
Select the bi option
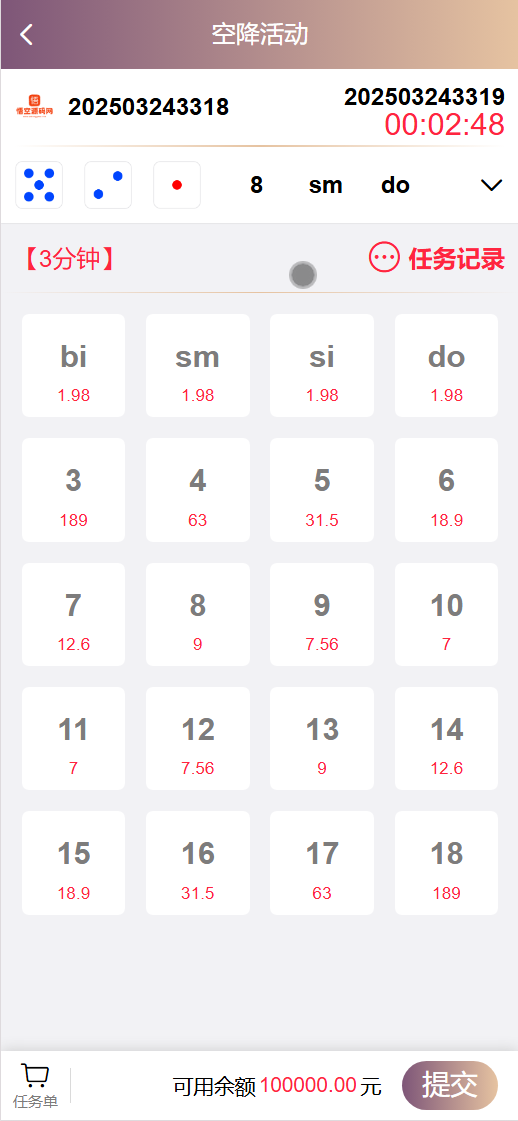(x=74, y=365)
